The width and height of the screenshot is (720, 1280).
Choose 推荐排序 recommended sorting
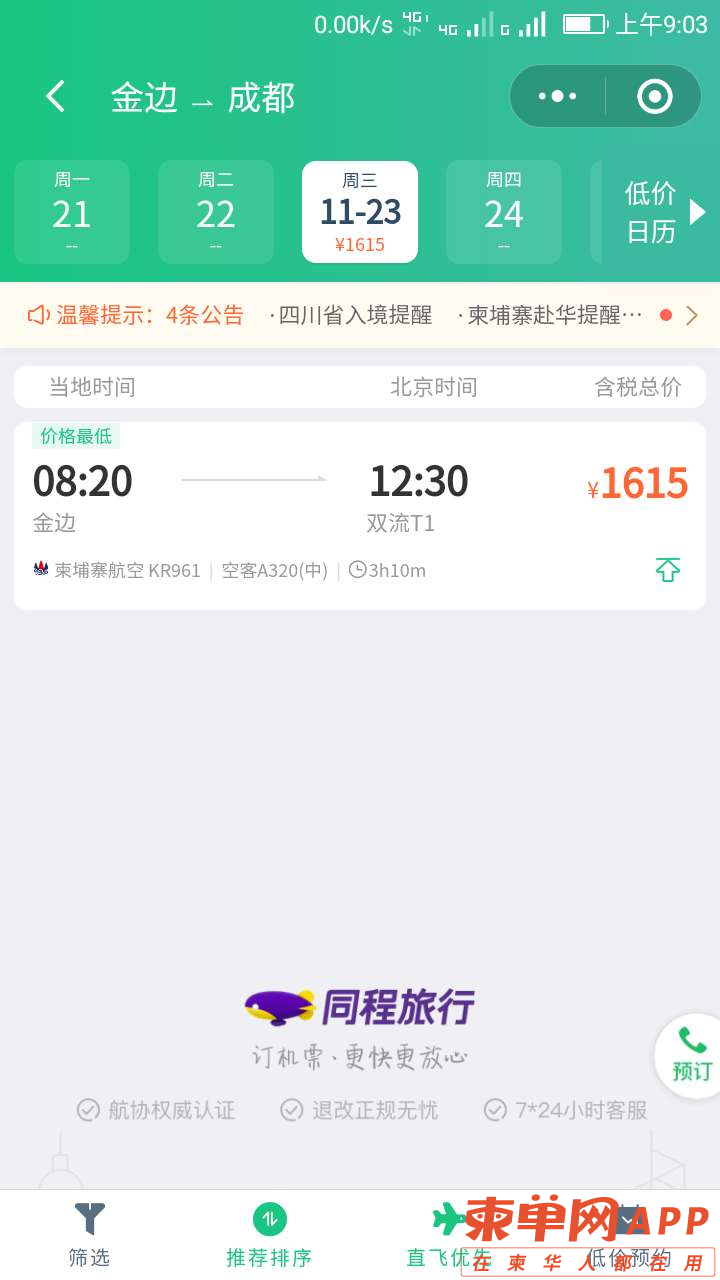pos(269,1235)
